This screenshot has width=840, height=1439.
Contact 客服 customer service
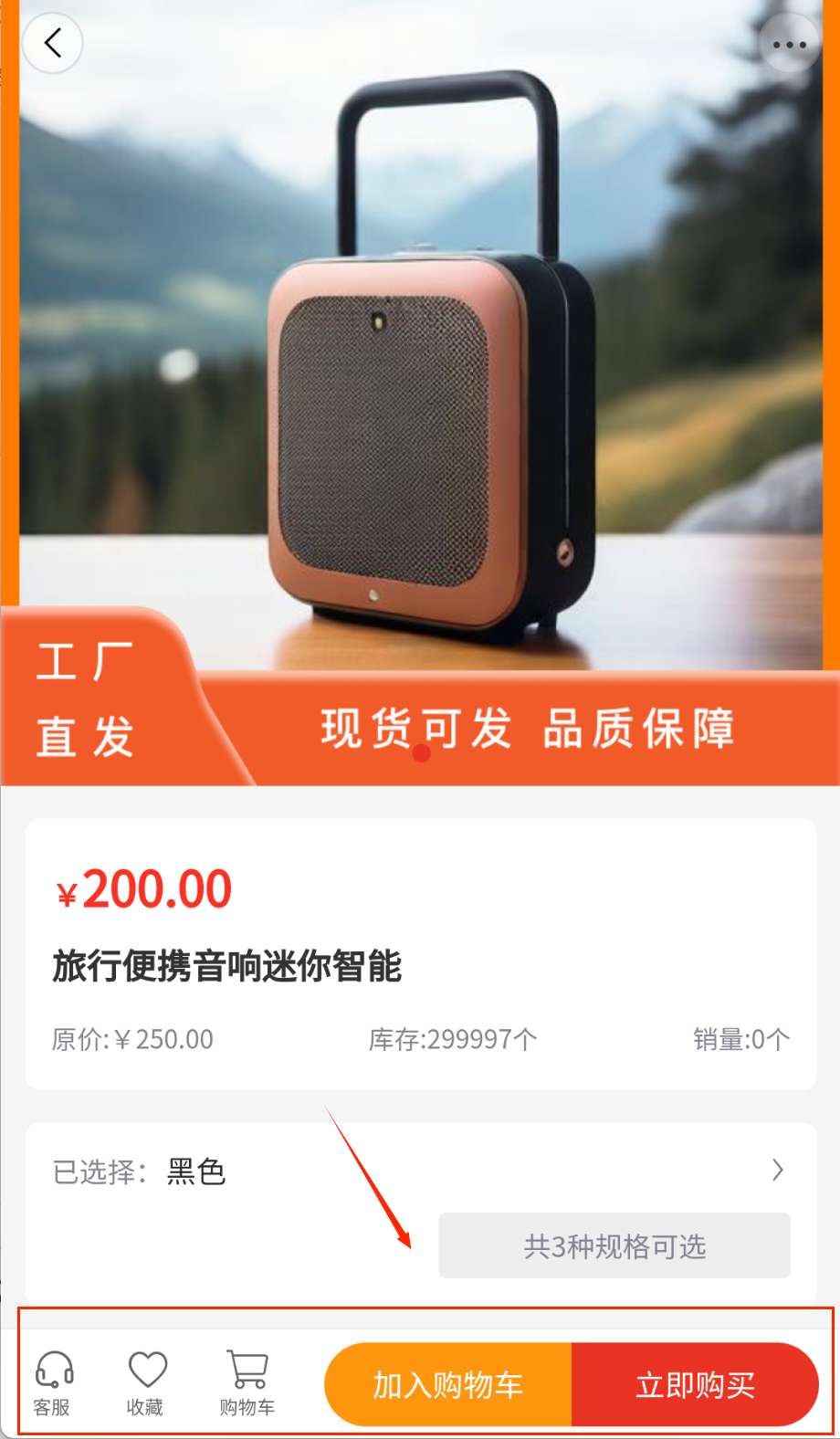[x=53, y=1383]
